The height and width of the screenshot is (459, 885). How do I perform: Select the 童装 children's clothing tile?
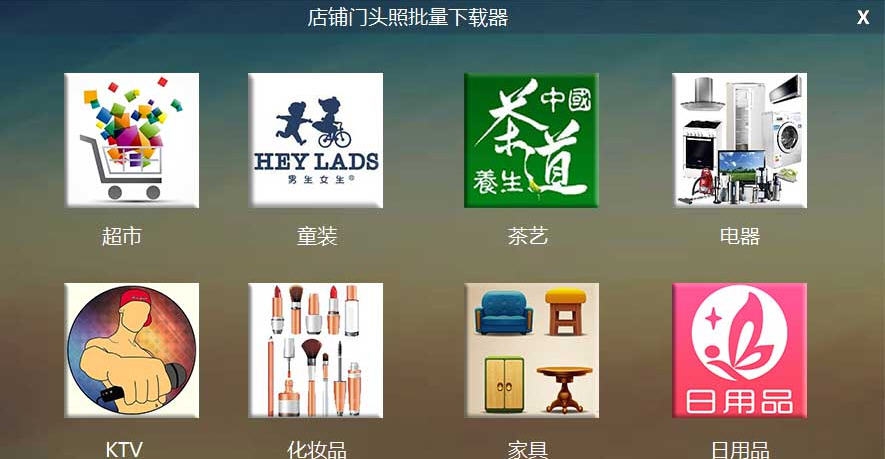(x=316, y=140)
